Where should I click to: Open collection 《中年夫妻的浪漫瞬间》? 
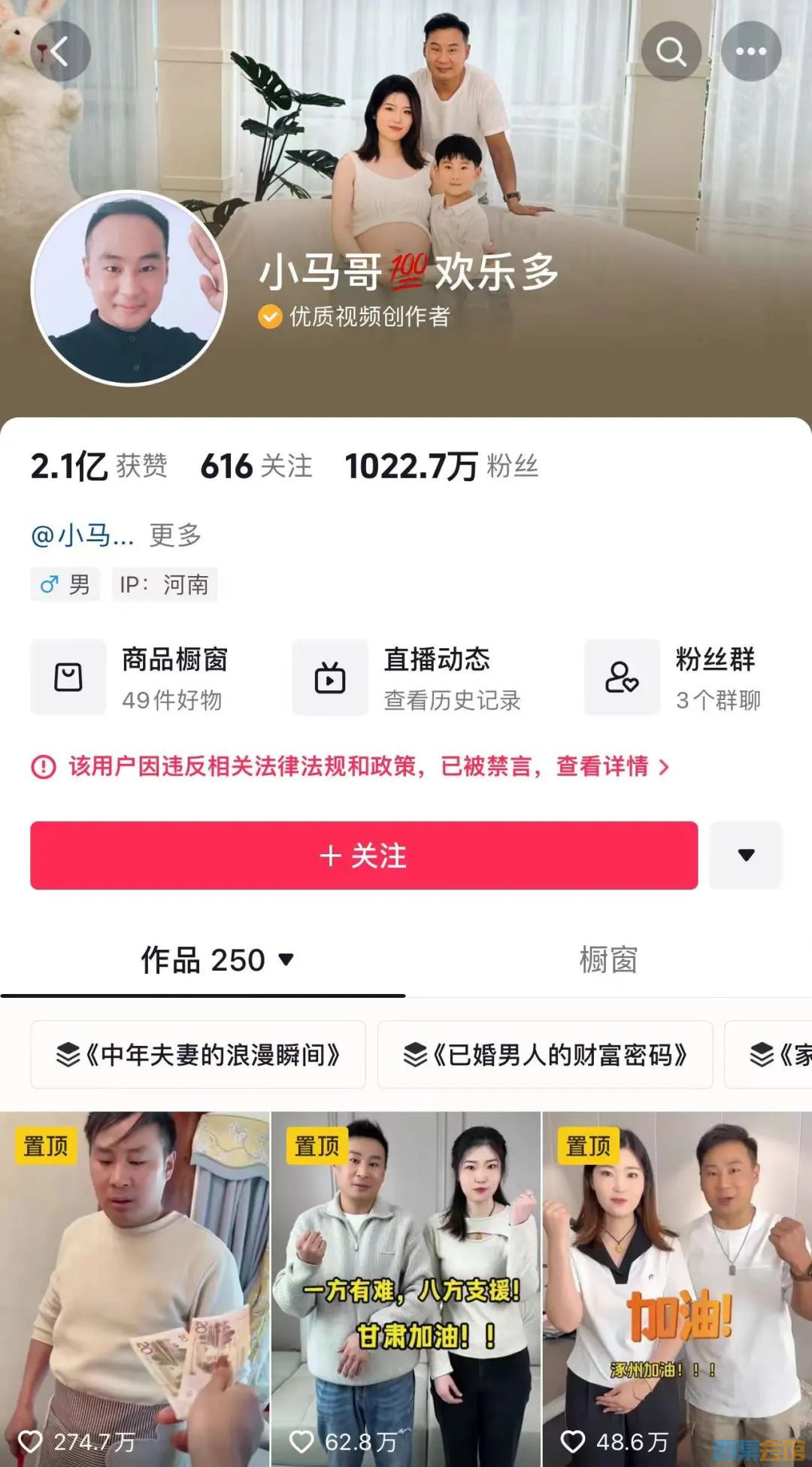(198, 1054)
